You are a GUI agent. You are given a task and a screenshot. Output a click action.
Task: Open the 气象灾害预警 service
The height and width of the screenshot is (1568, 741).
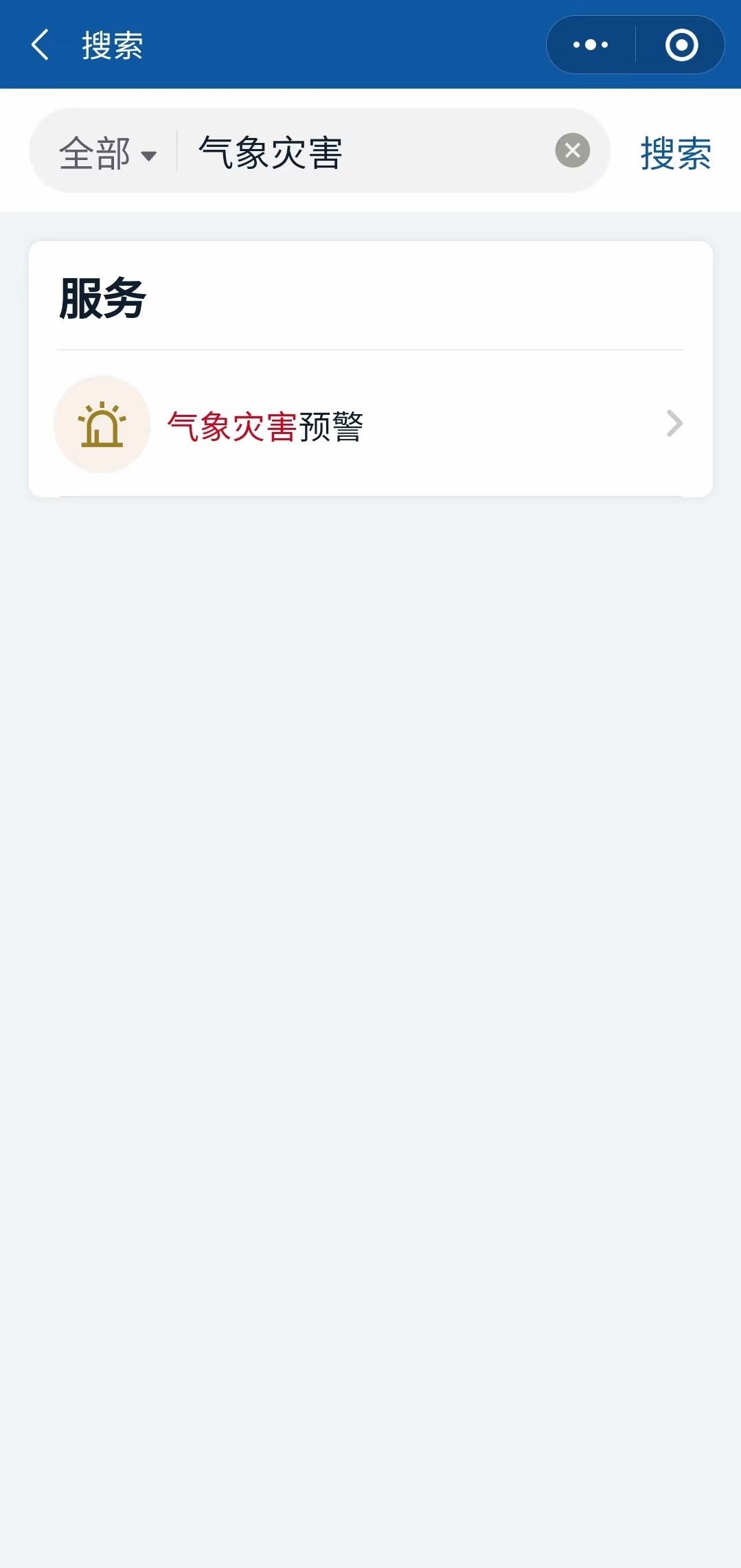[370, 425]
